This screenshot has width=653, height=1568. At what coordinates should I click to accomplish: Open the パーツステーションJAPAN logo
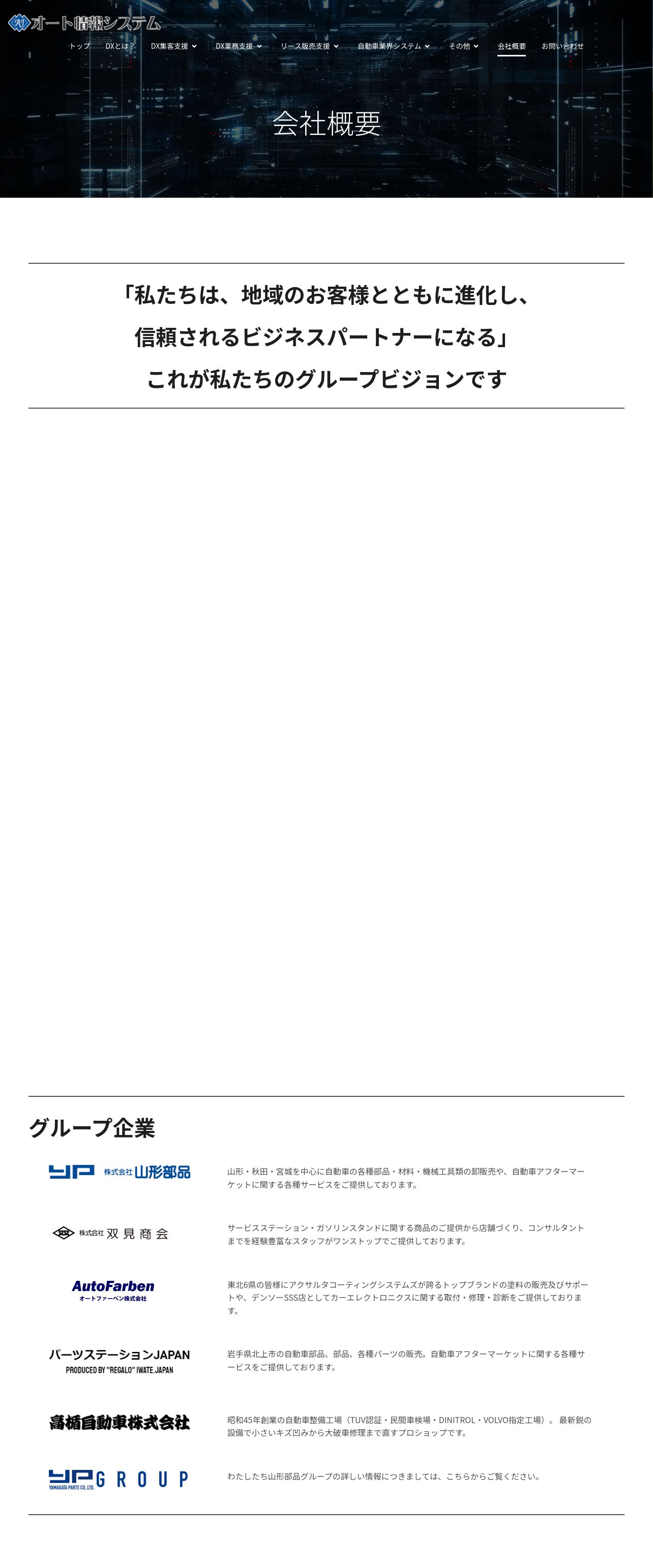click(120, 1361)
